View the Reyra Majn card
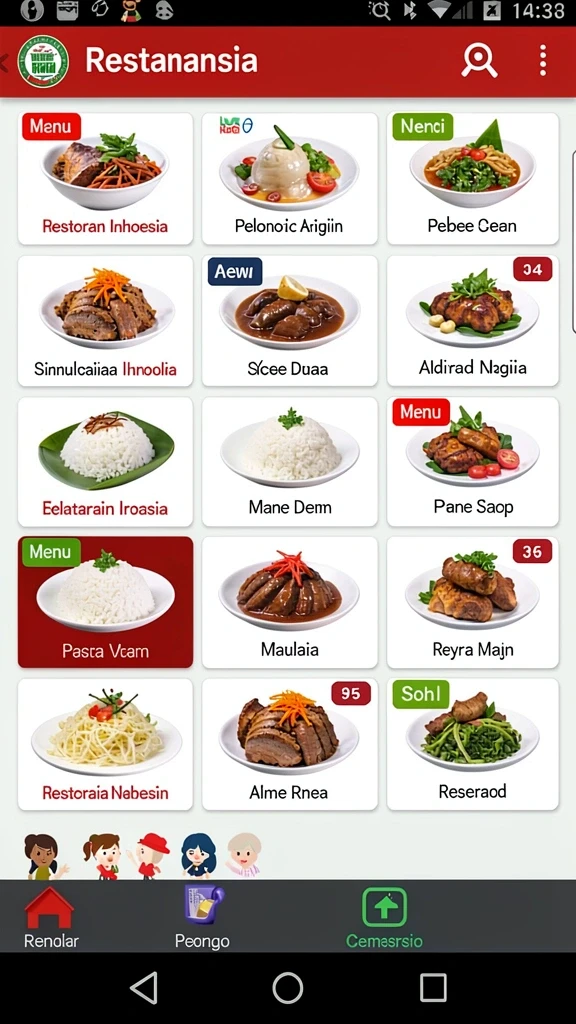This screenshot has height=1024, width=576. click(x=472, y=602)
